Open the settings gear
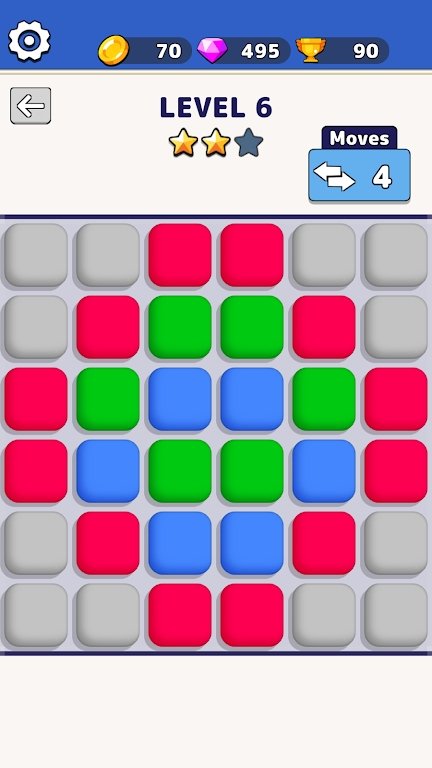Image resolution: width=432 pixels, height=768 pixels. coord(29,41)
